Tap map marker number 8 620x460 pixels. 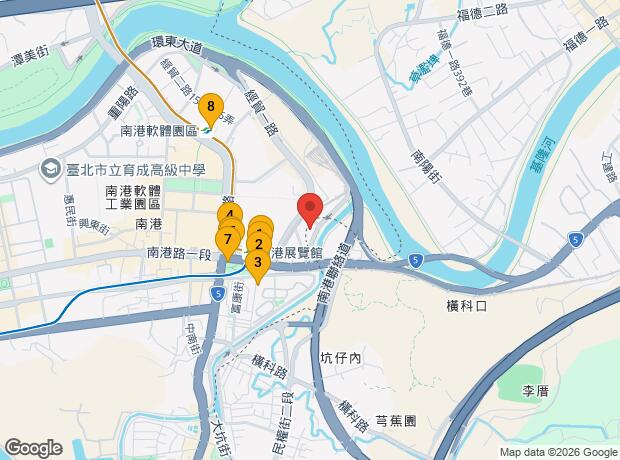pyautogui.click(x=210, y=105)
